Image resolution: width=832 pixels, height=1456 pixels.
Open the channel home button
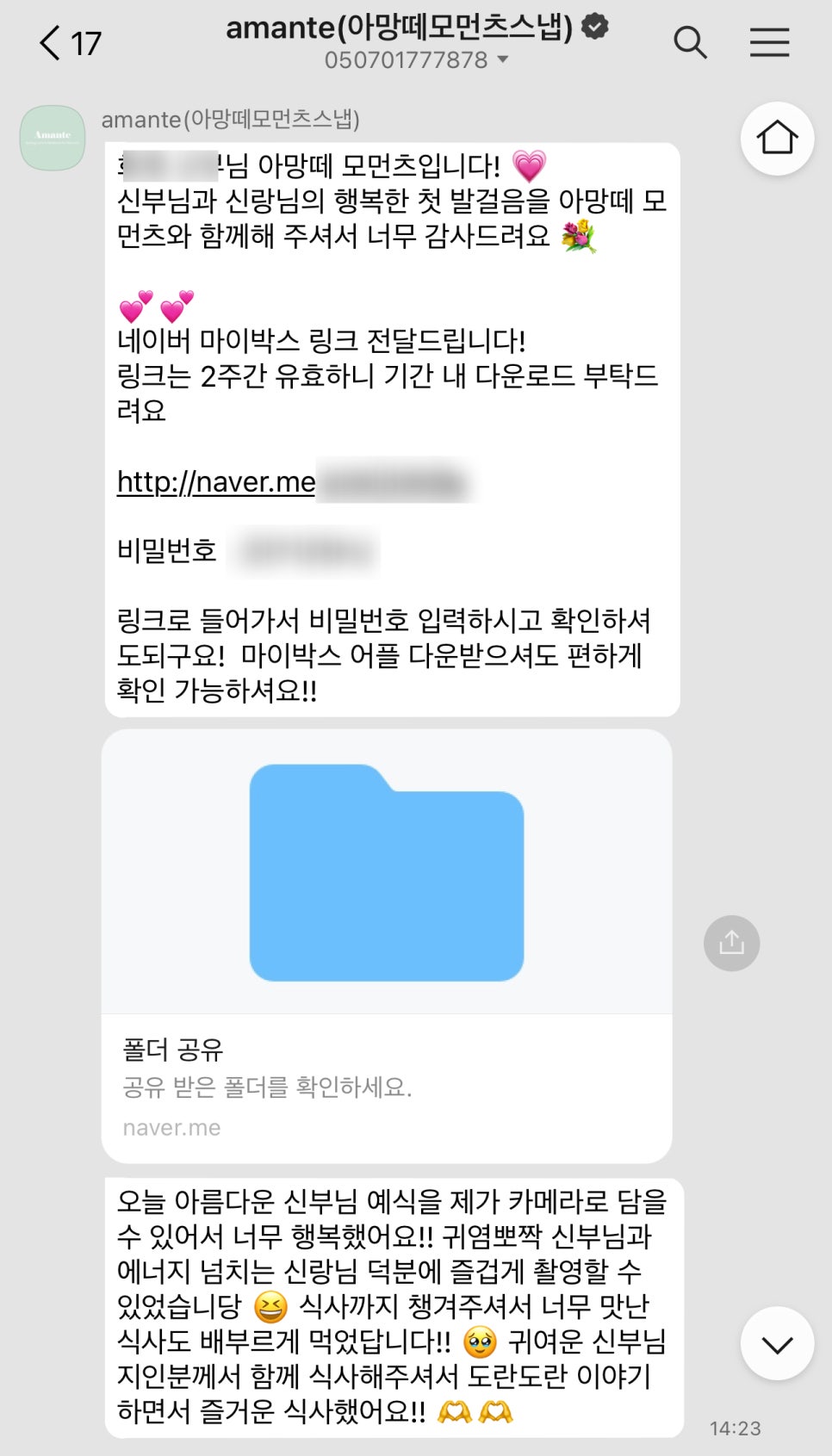tap(777, 139)
